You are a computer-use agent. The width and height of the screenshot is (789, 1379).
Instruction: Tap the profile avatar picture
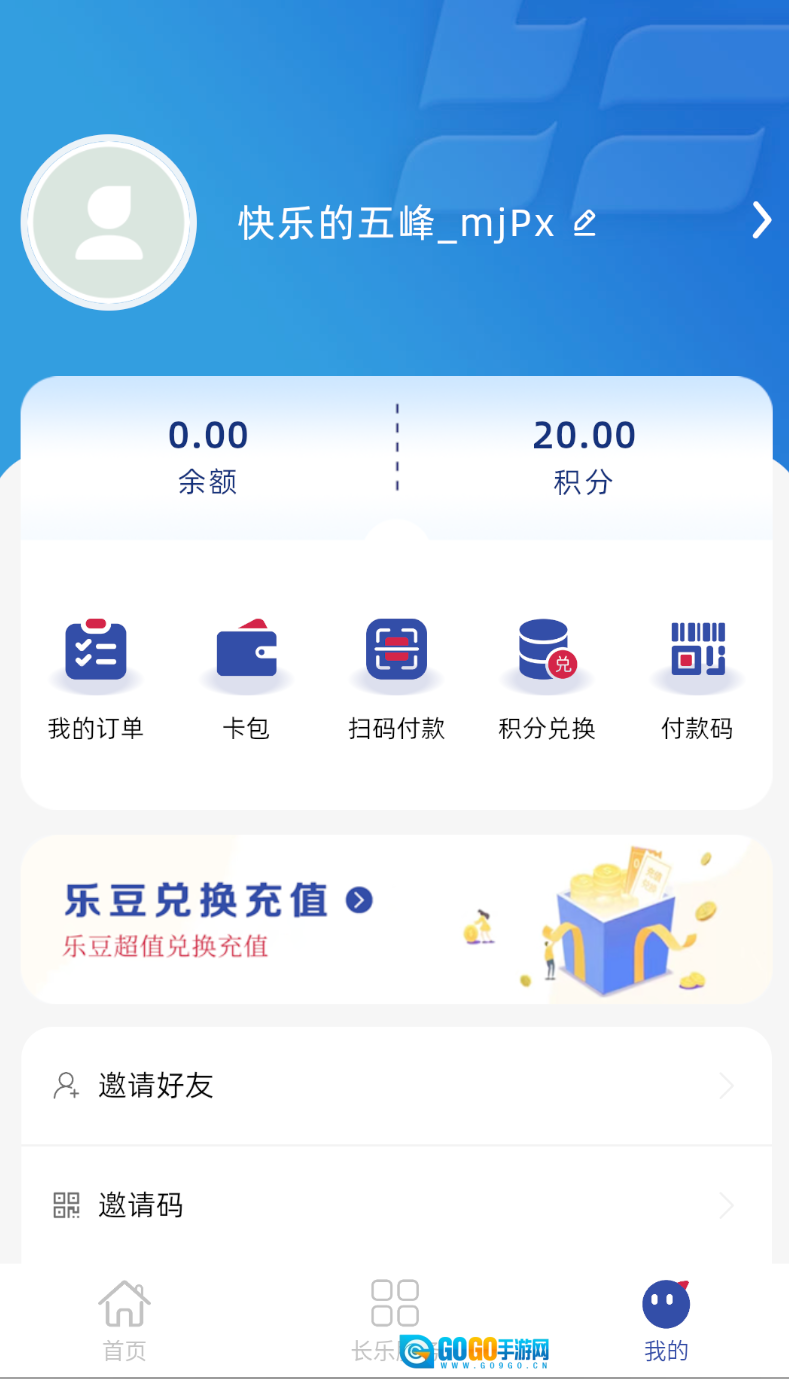coord(109,222)
